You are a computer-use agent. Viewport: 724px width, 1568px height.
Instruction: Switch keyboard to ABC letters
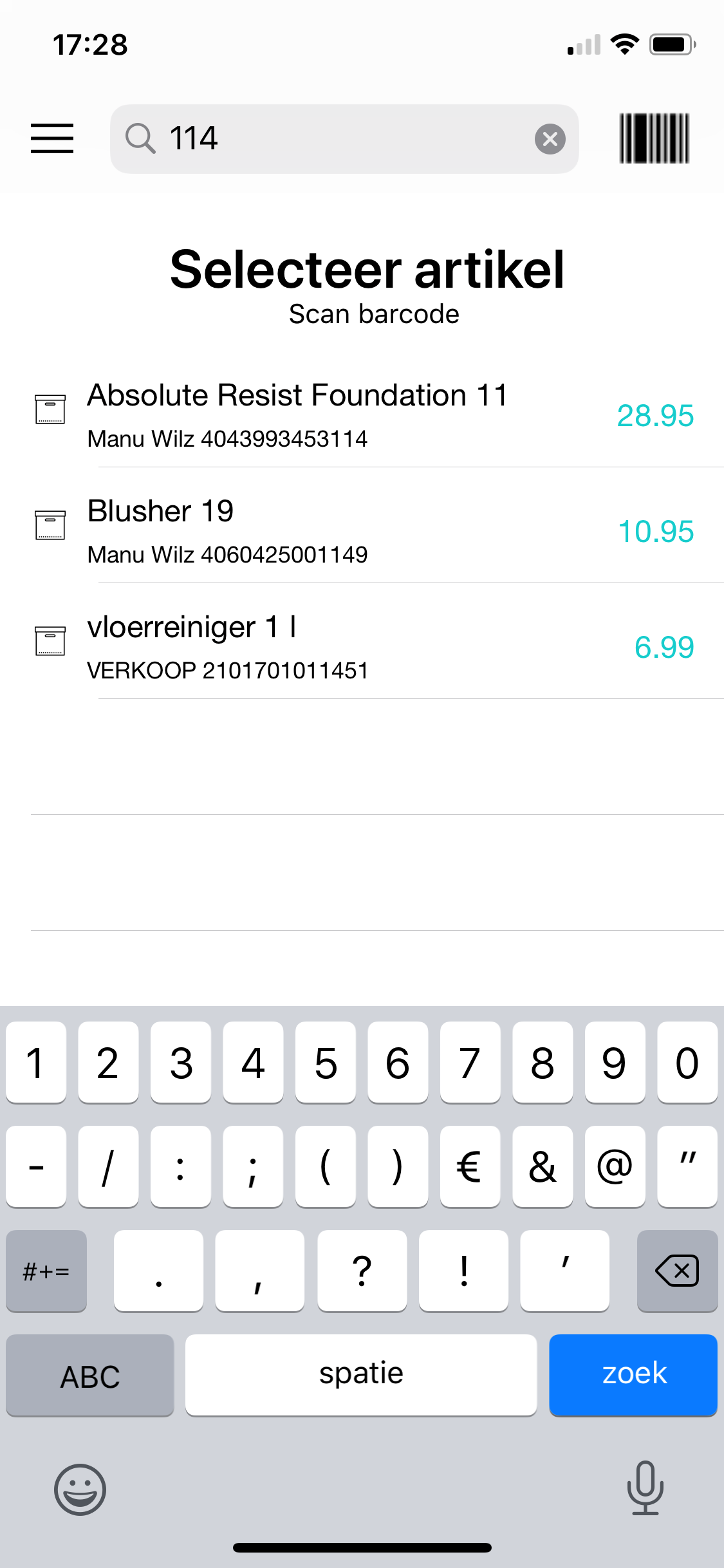(90, 1376)
